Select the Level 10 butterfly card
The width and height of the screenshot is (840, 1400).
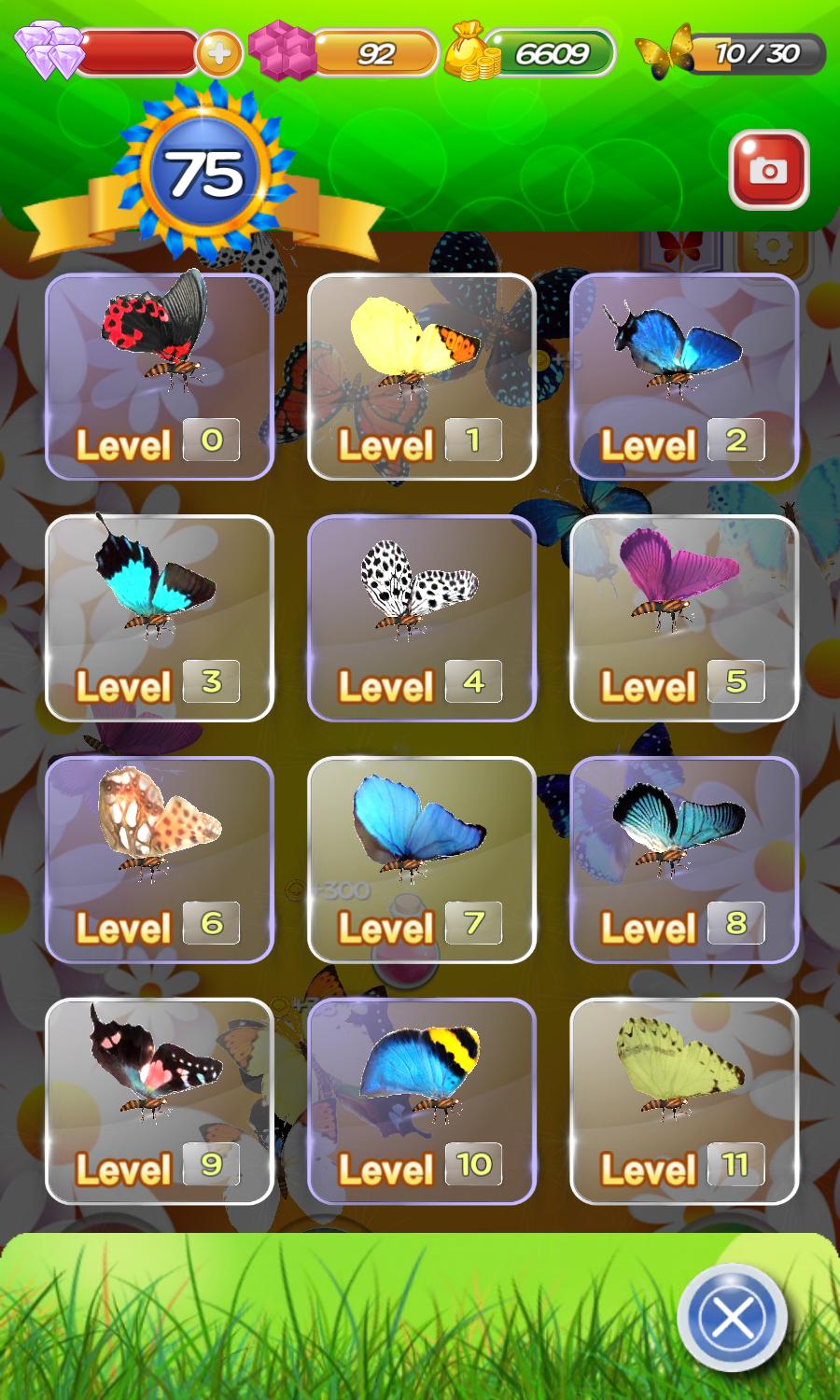pos(421,1101)
